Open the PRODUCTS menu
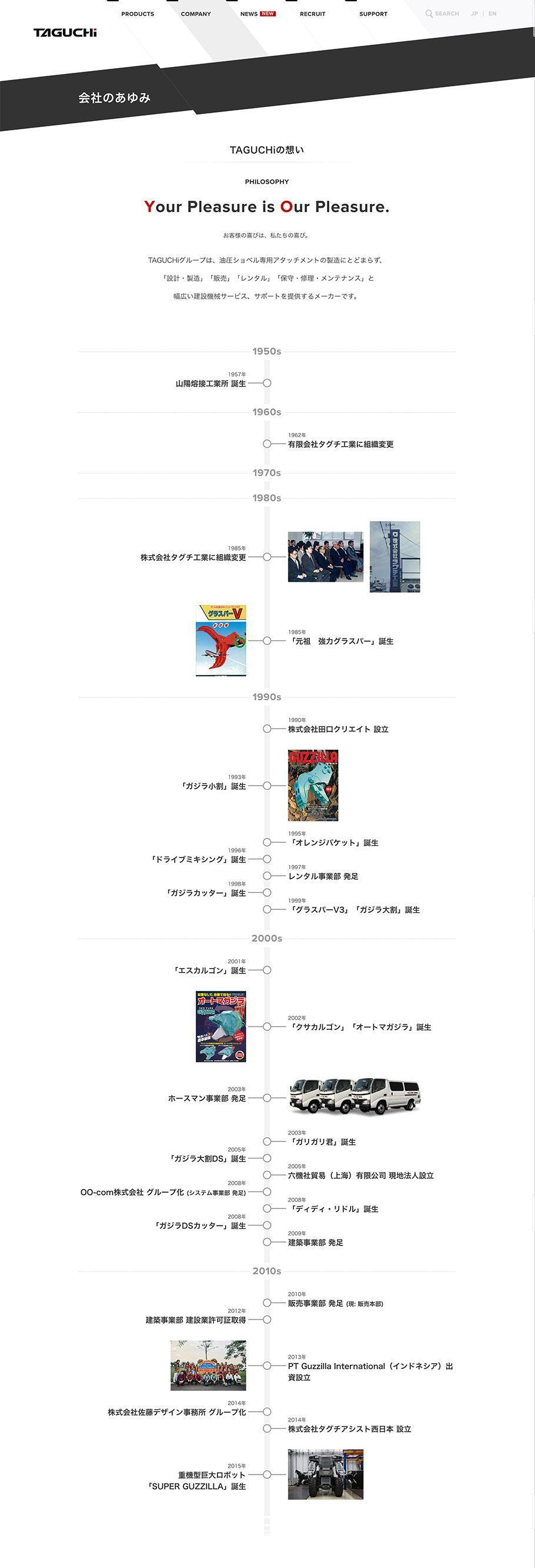 coord(138,14)
